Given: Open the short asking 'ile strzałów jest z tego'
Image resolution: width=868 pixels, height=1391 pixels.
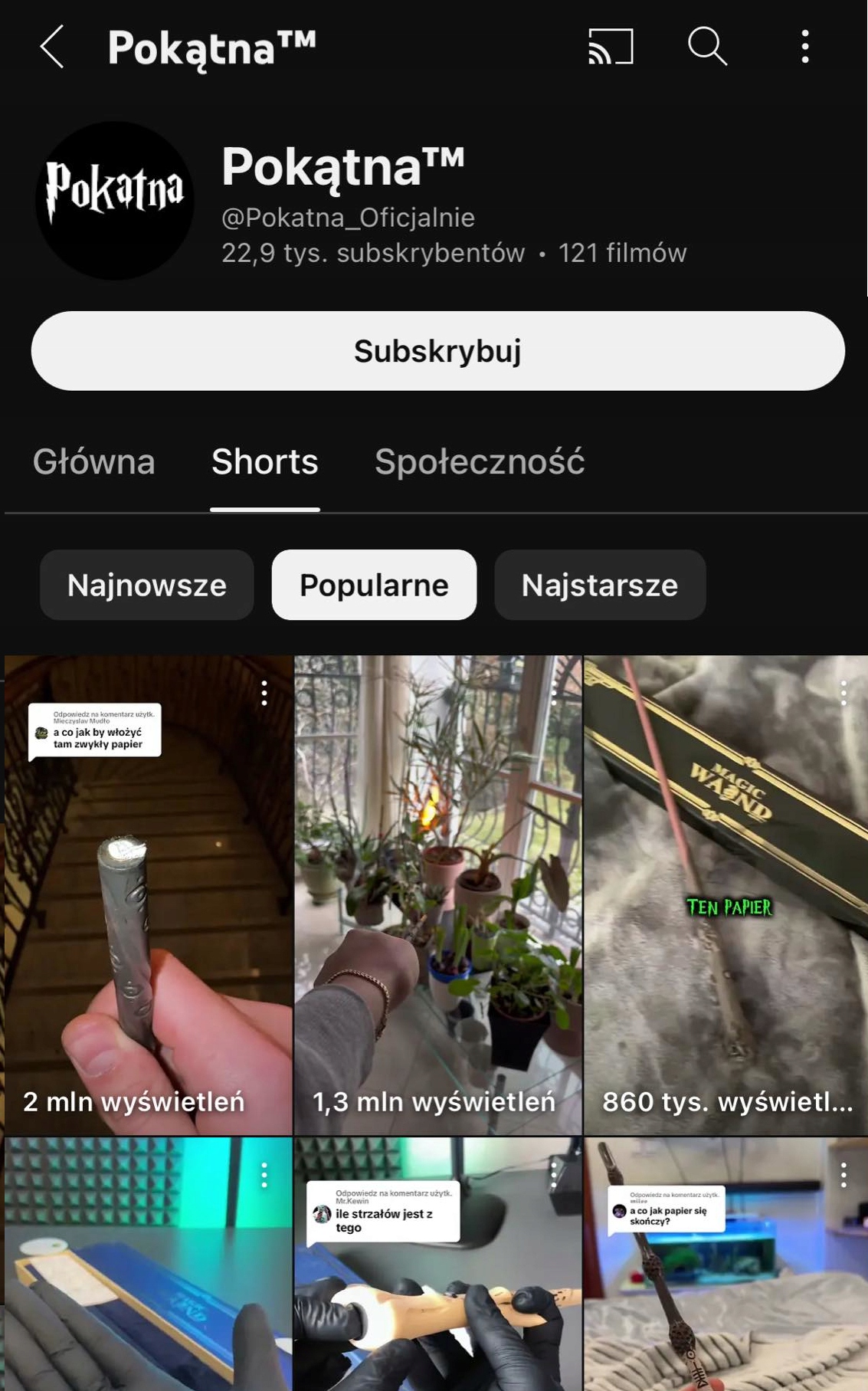Looking at the screenshot, I should [437, 1288].
